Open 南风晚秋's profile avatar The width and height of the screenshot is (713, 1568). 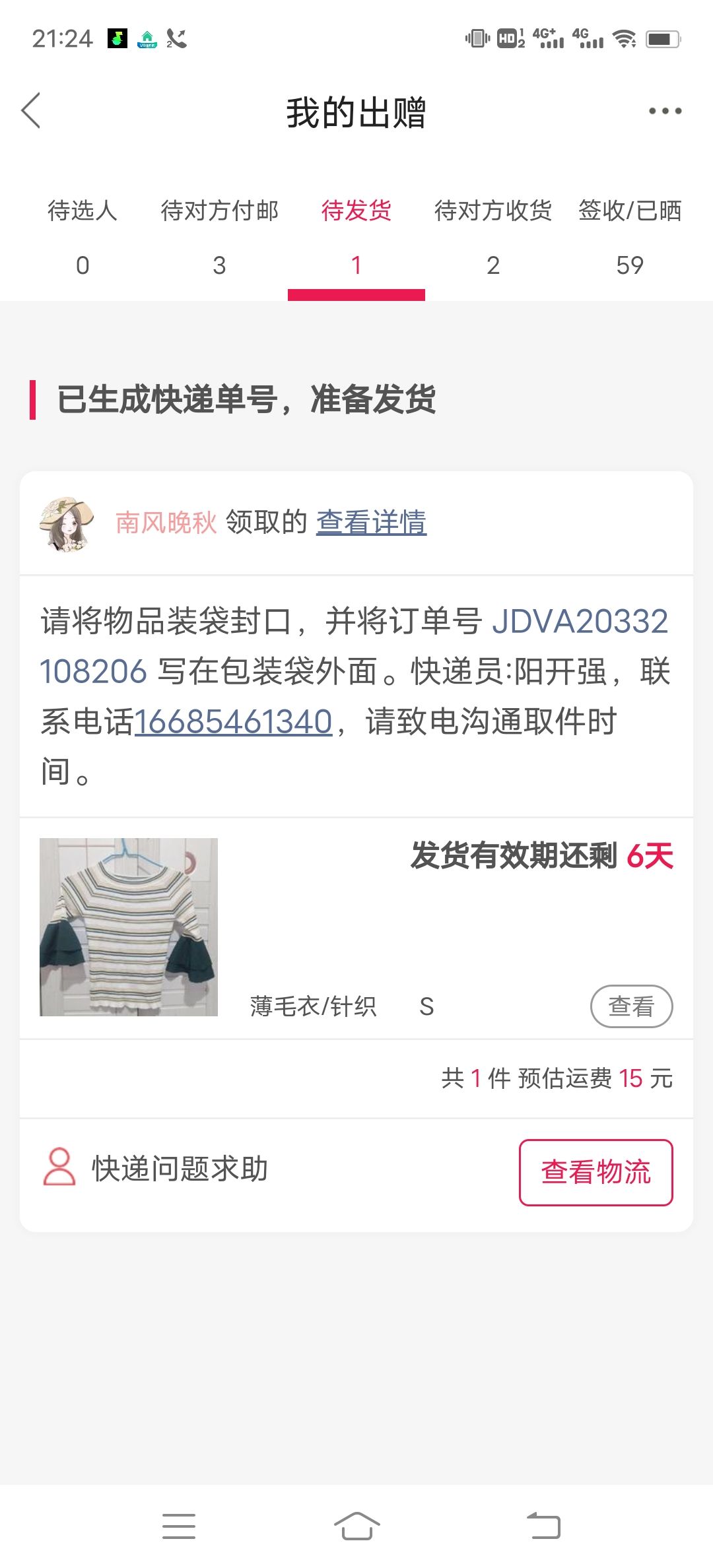coord(66,523)
